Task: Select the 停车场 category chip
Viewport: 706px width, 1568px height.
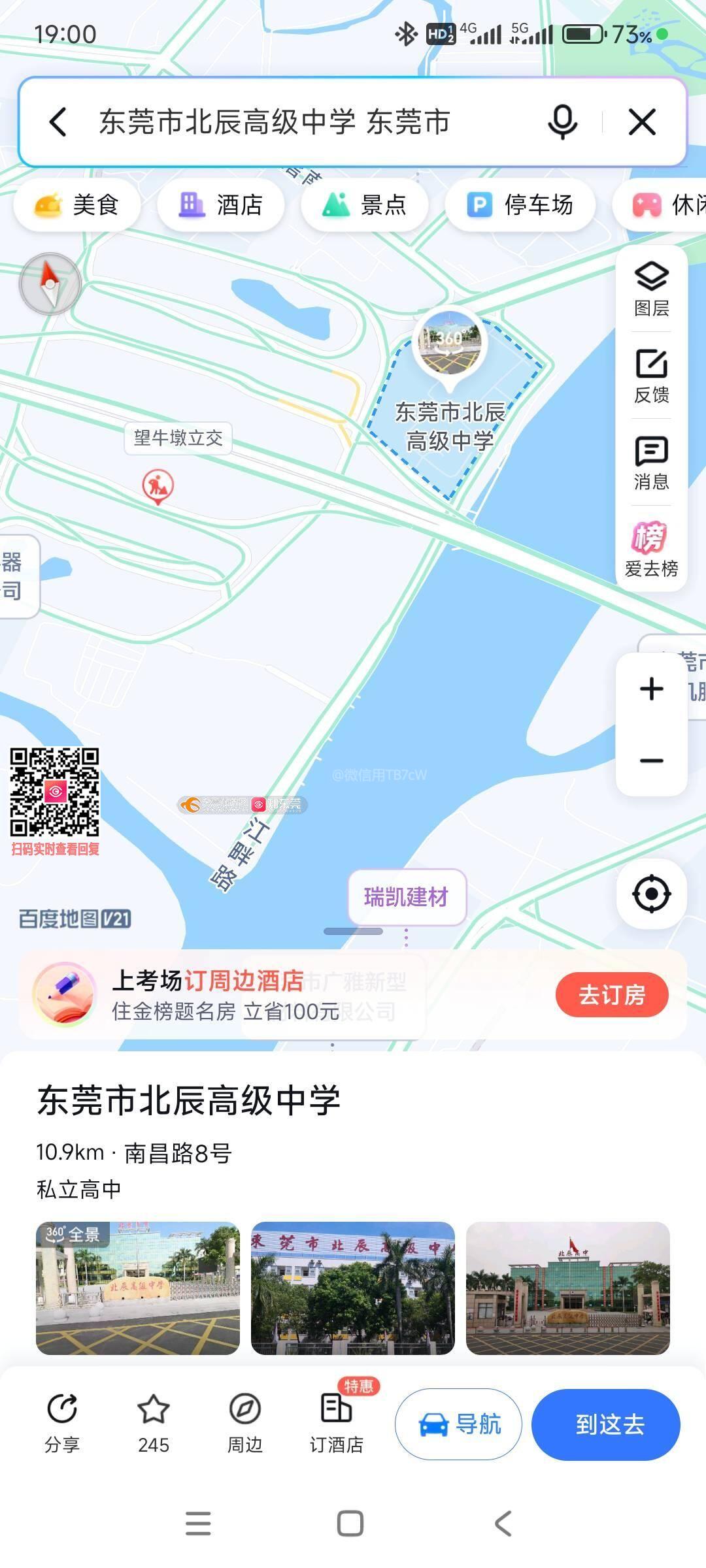Action: 520,205
